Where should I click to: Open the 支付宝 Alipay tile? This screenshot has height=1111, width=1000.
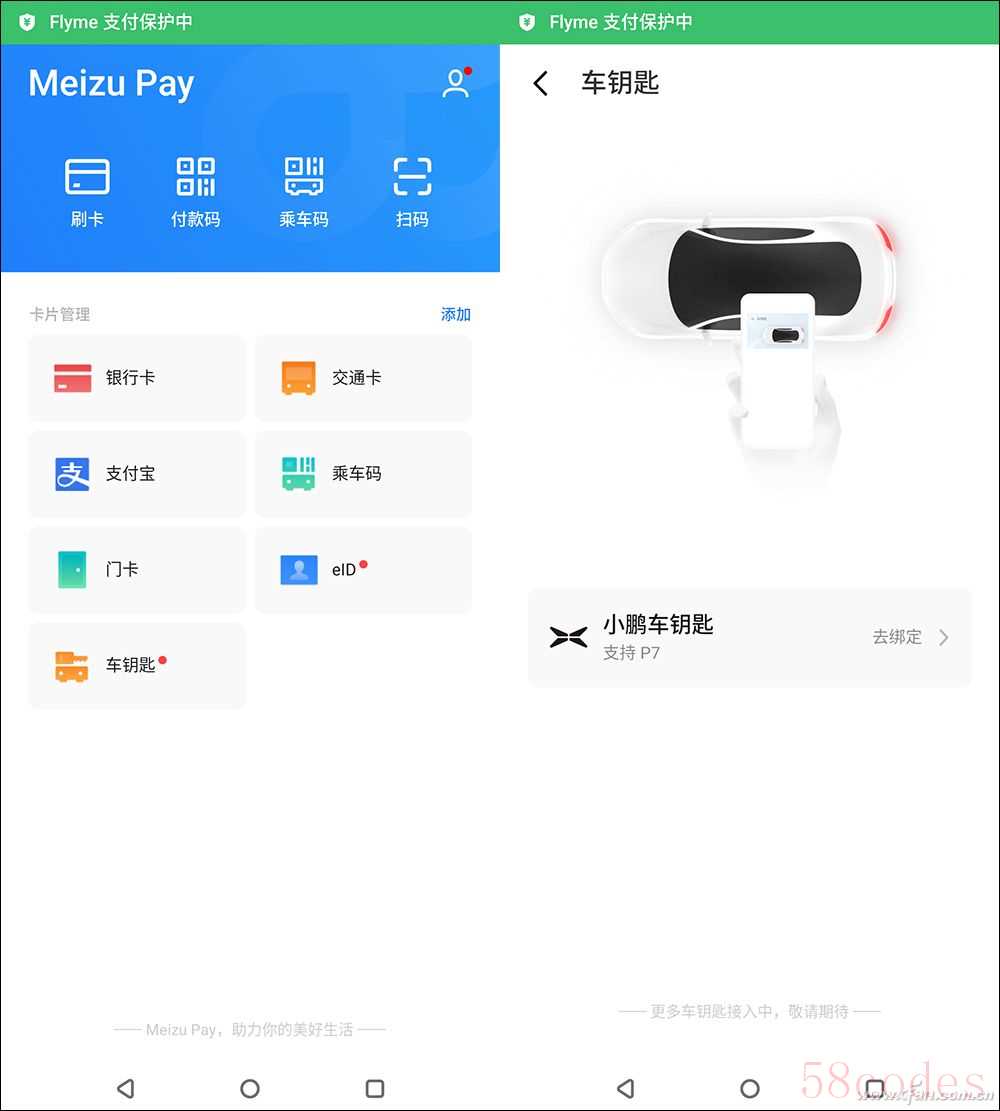tap(137, 474)
